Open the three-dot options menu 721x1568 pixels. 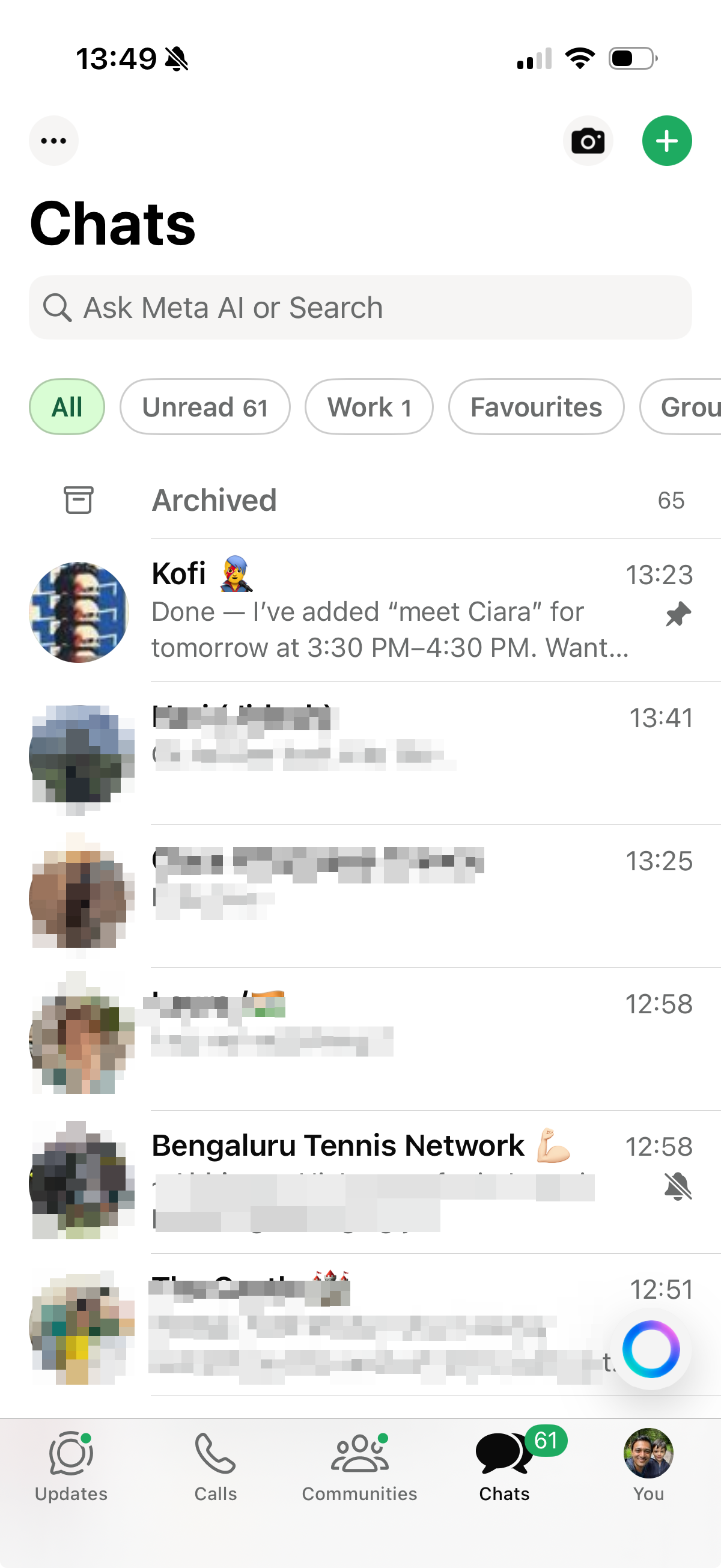53,141
